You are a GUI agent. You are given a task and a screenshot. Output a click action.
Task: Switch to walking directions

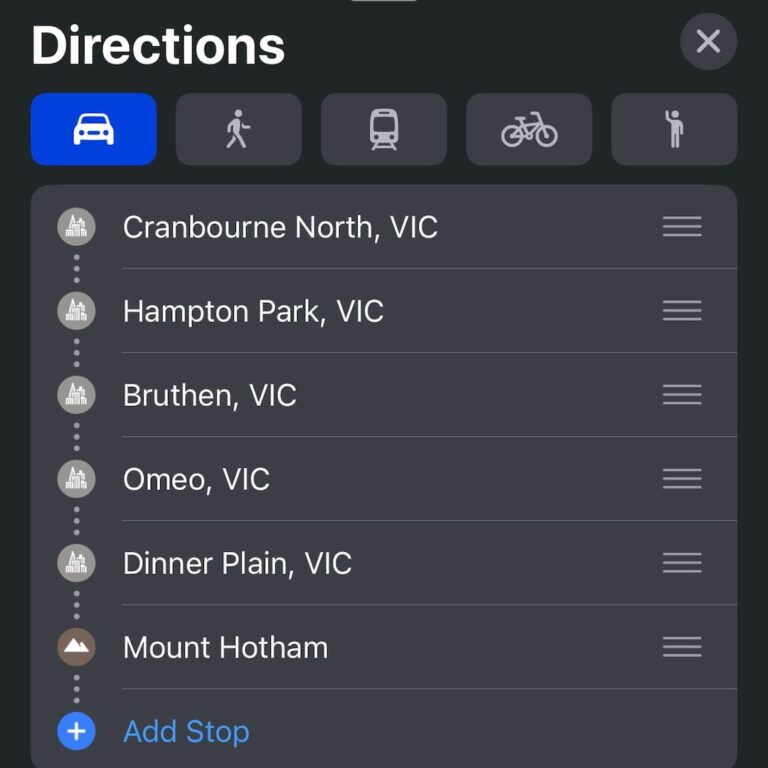tap(238, 129)
